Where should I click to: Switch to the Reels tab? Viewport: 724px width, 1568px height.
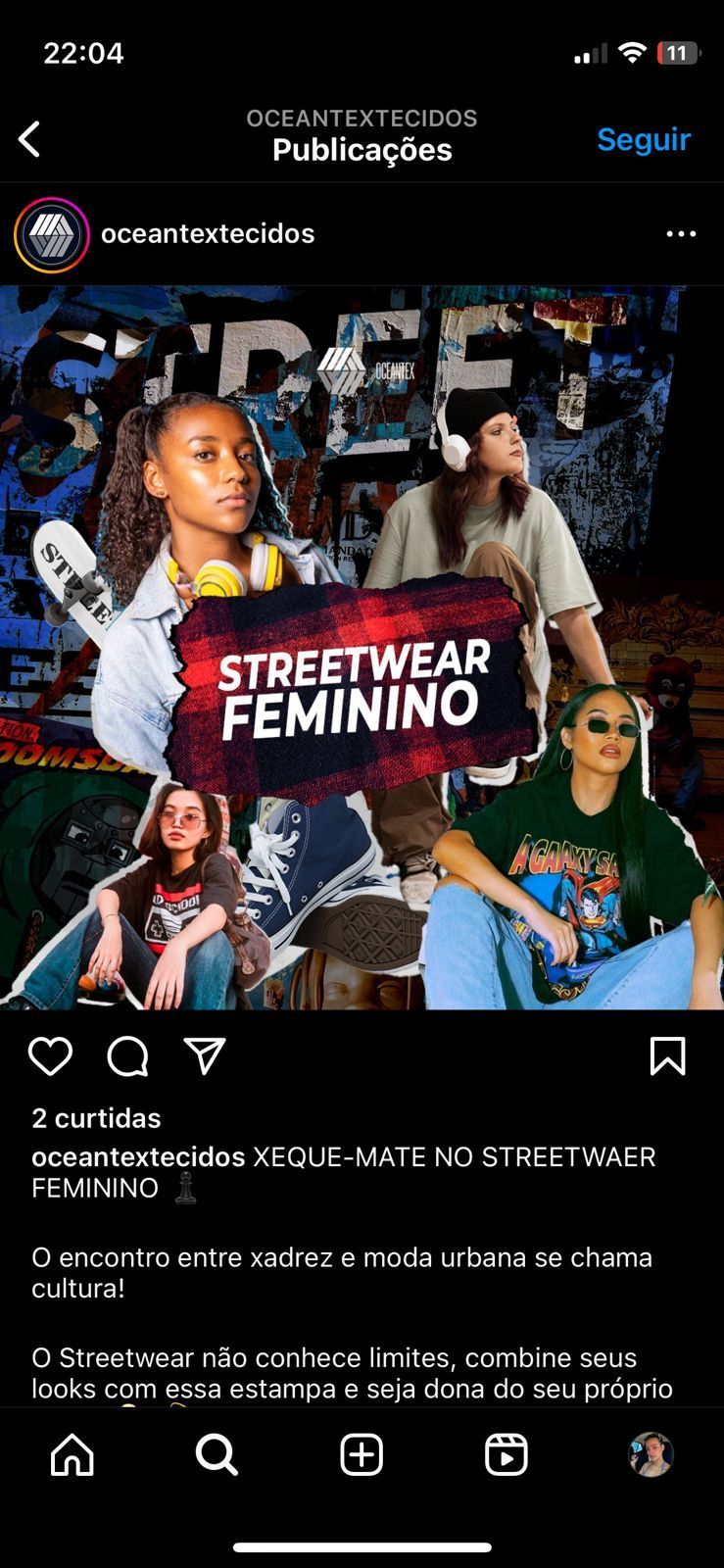point(507,1454)
